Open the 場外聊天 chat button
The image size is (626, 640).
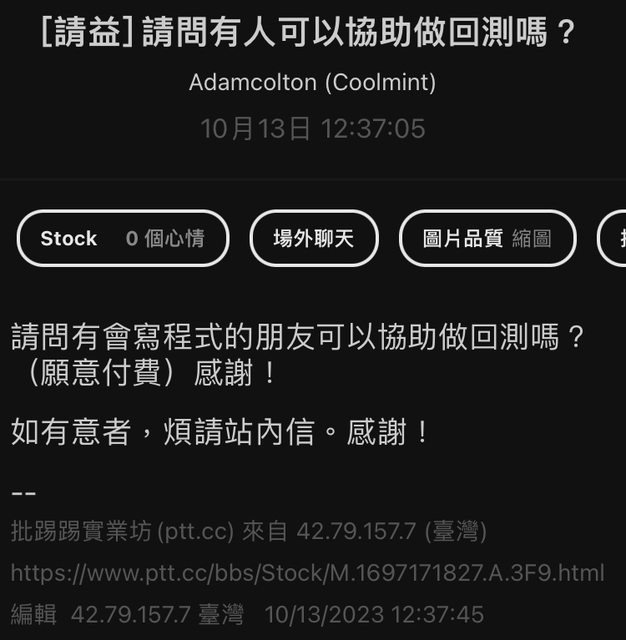313,238
